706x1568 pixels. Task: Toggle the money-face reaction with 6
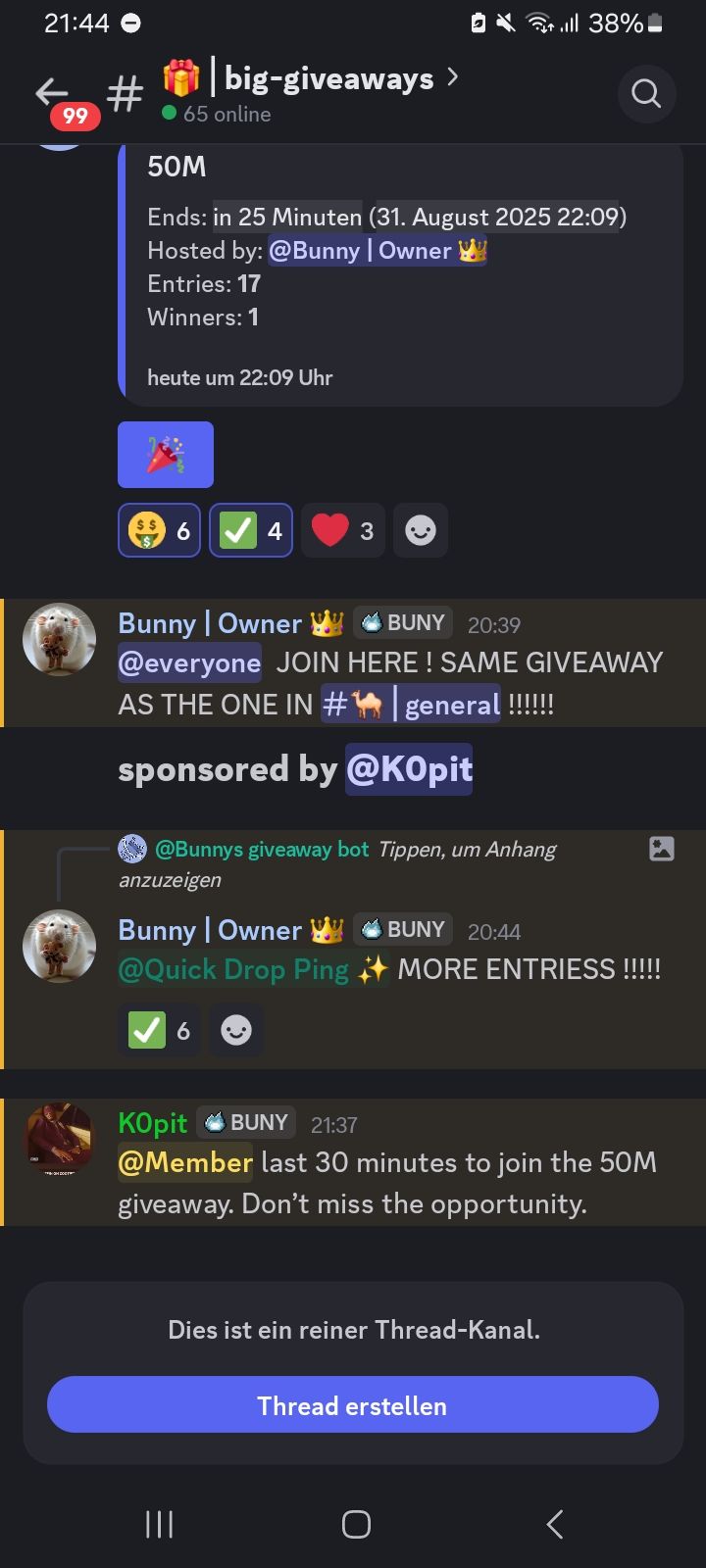pyautogui.click(x=160, y=531)
